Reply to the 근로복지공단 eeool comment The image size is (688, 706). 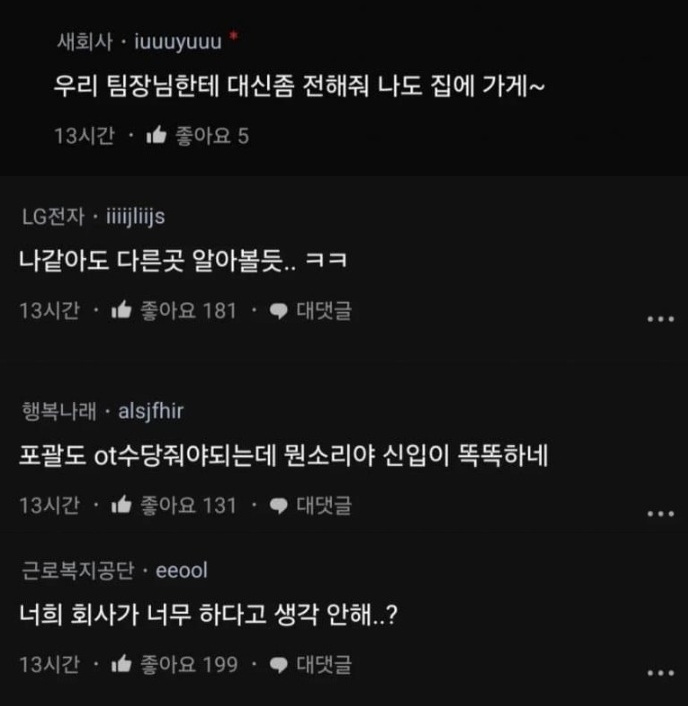pyautogui.click(x=311, y=664)
